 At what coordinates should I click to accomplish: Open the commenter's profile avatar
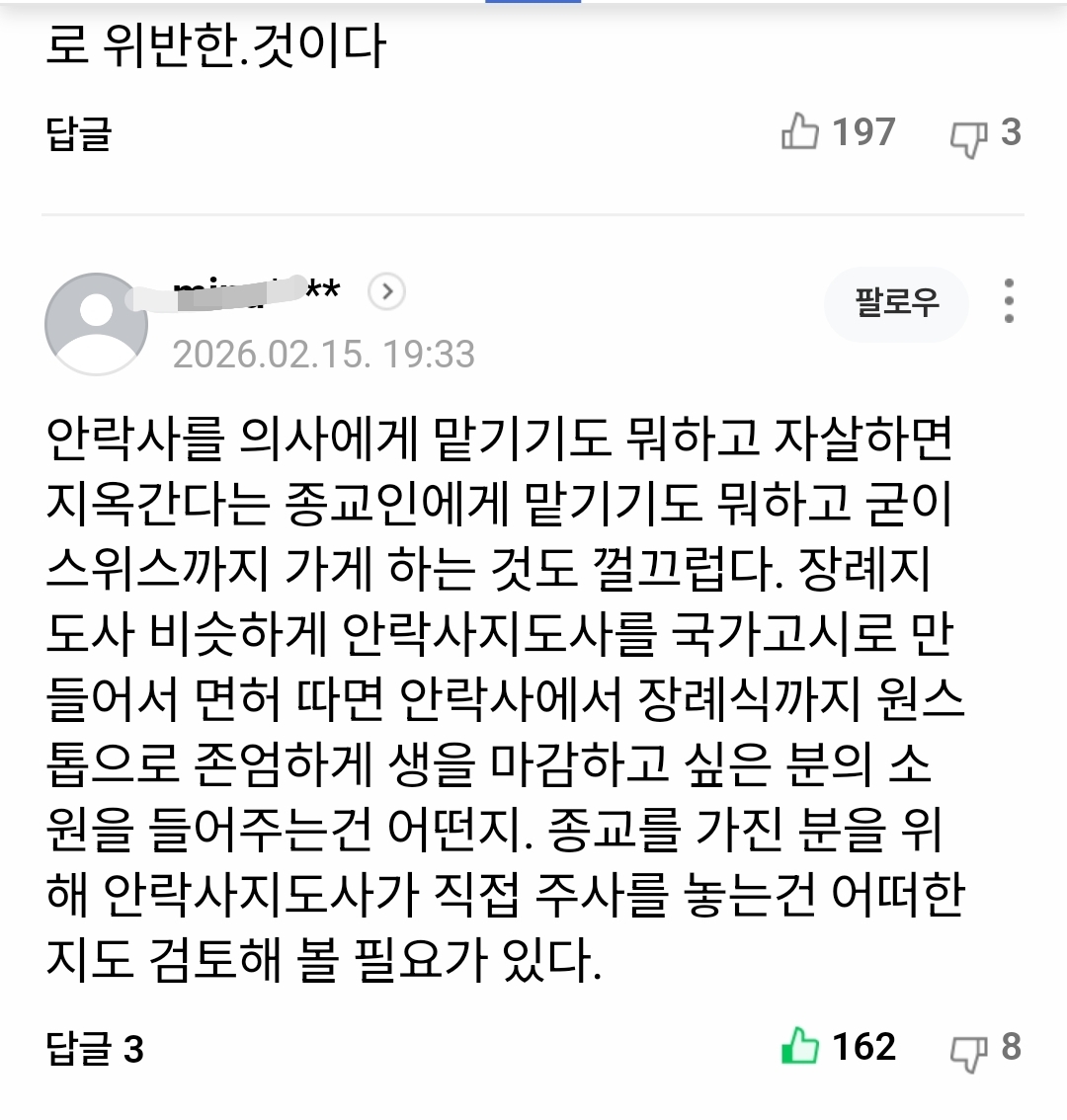pyautogui.click(x=96, y=325)
